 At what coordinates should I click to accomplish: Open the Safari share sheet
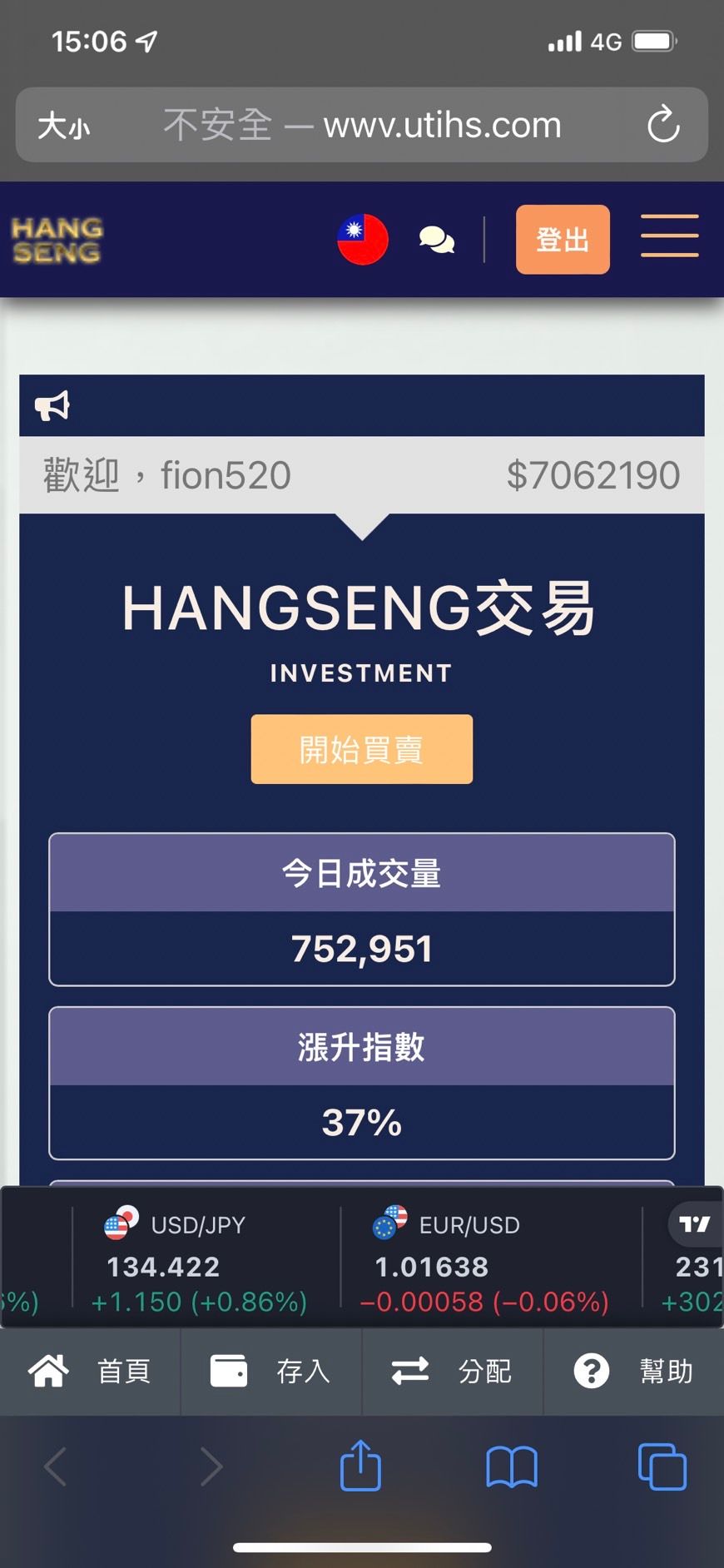361,1466
